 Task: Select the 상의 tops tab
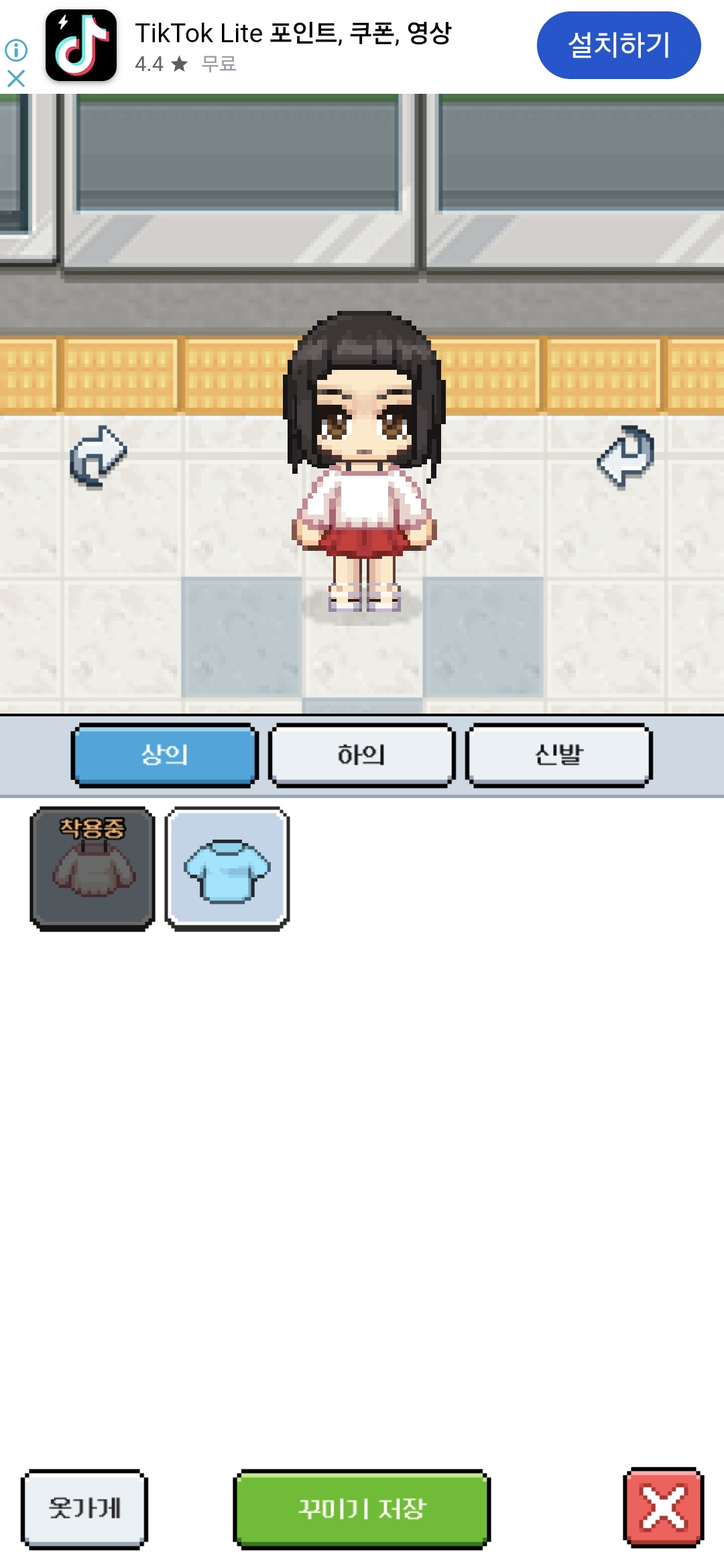[164, 755]
